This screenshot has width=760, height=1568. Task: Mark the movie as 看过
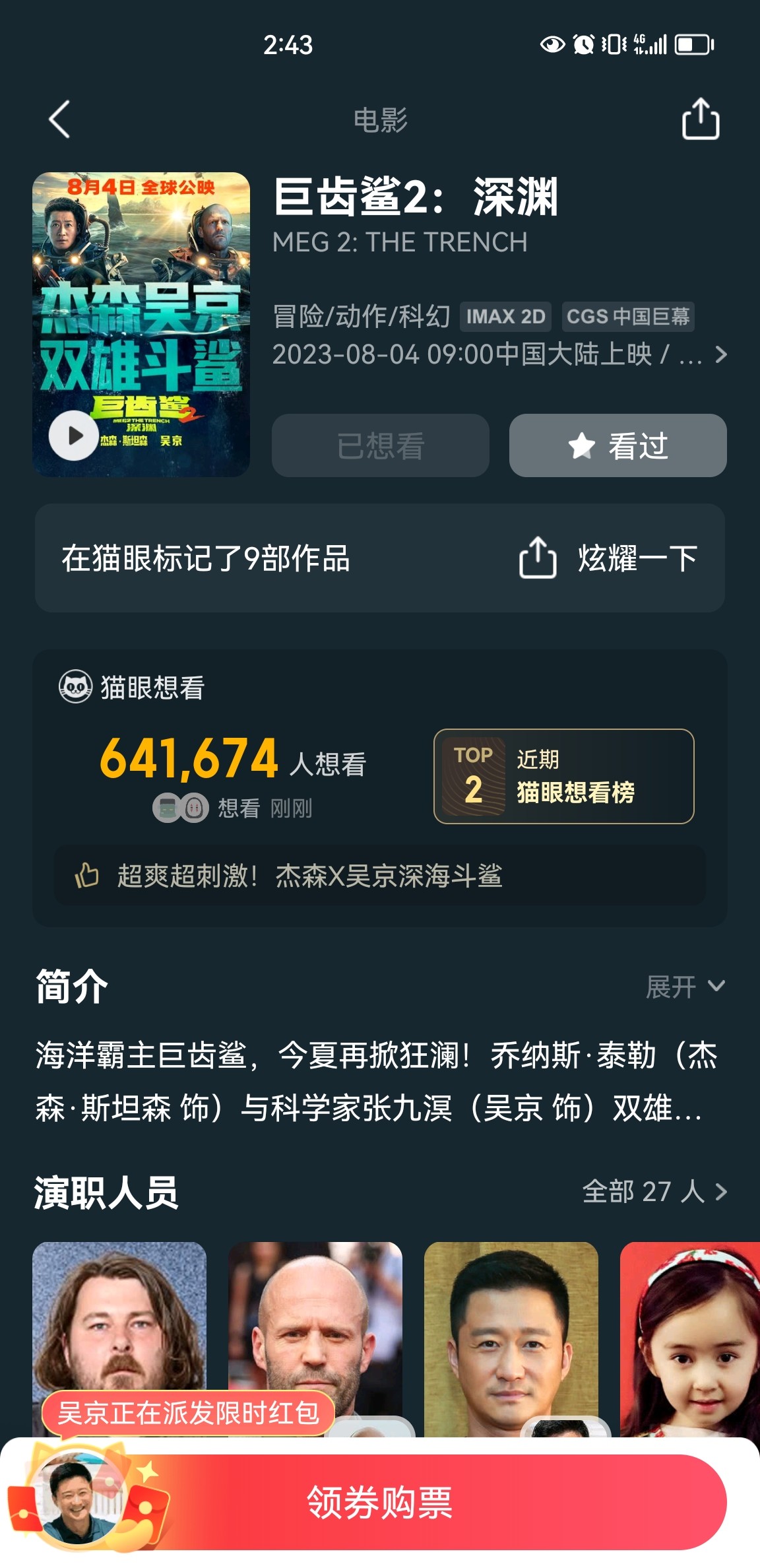(618, 445)
